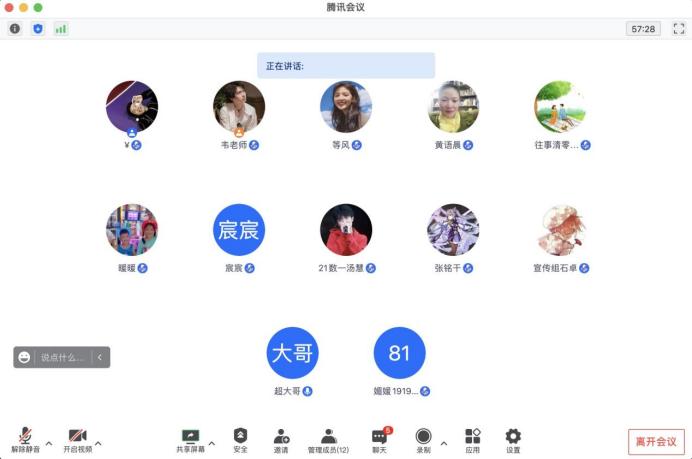Open the security (安全) options
The height and width of the screenshot is (459, 692).
tap(240, 440)
